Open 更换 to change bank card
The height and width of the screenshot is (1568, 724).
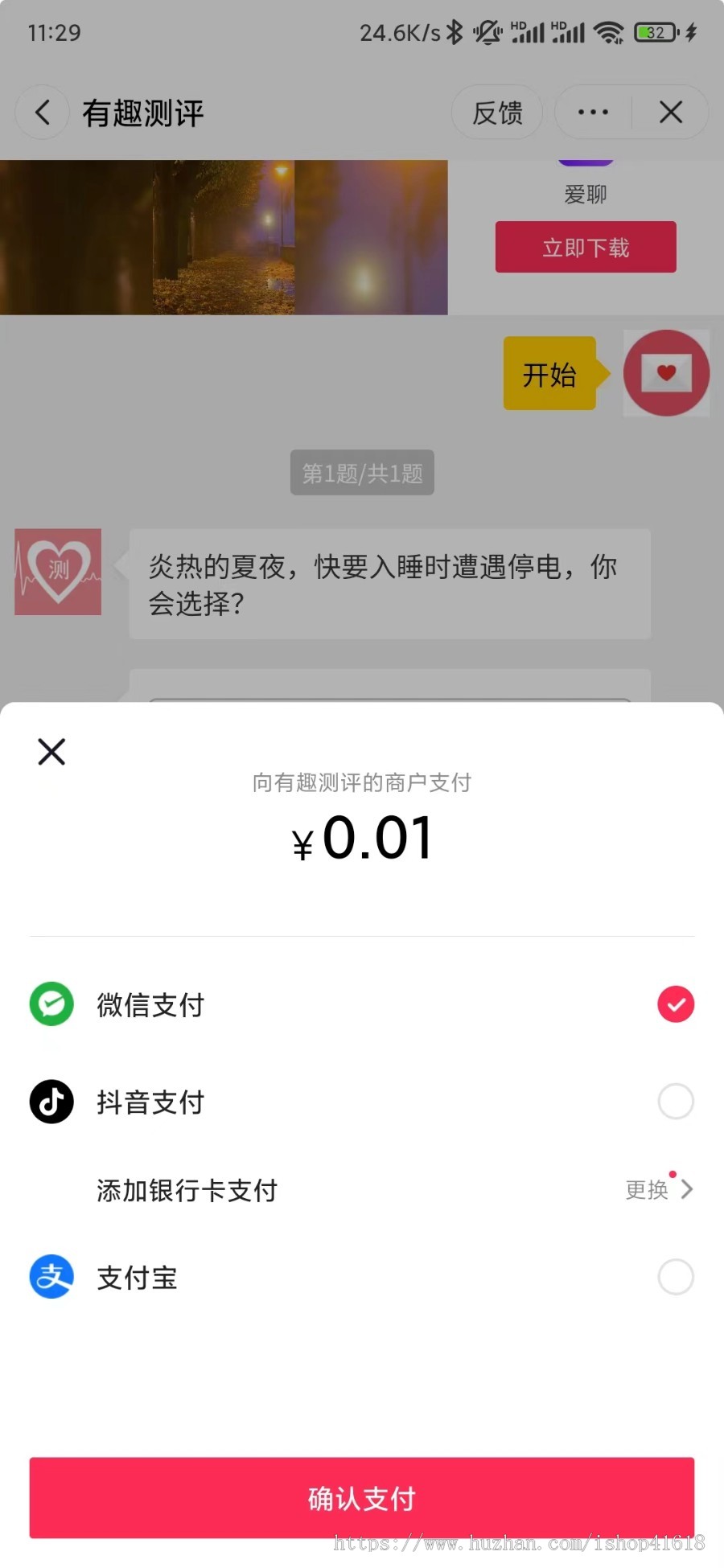[658, 1189]
